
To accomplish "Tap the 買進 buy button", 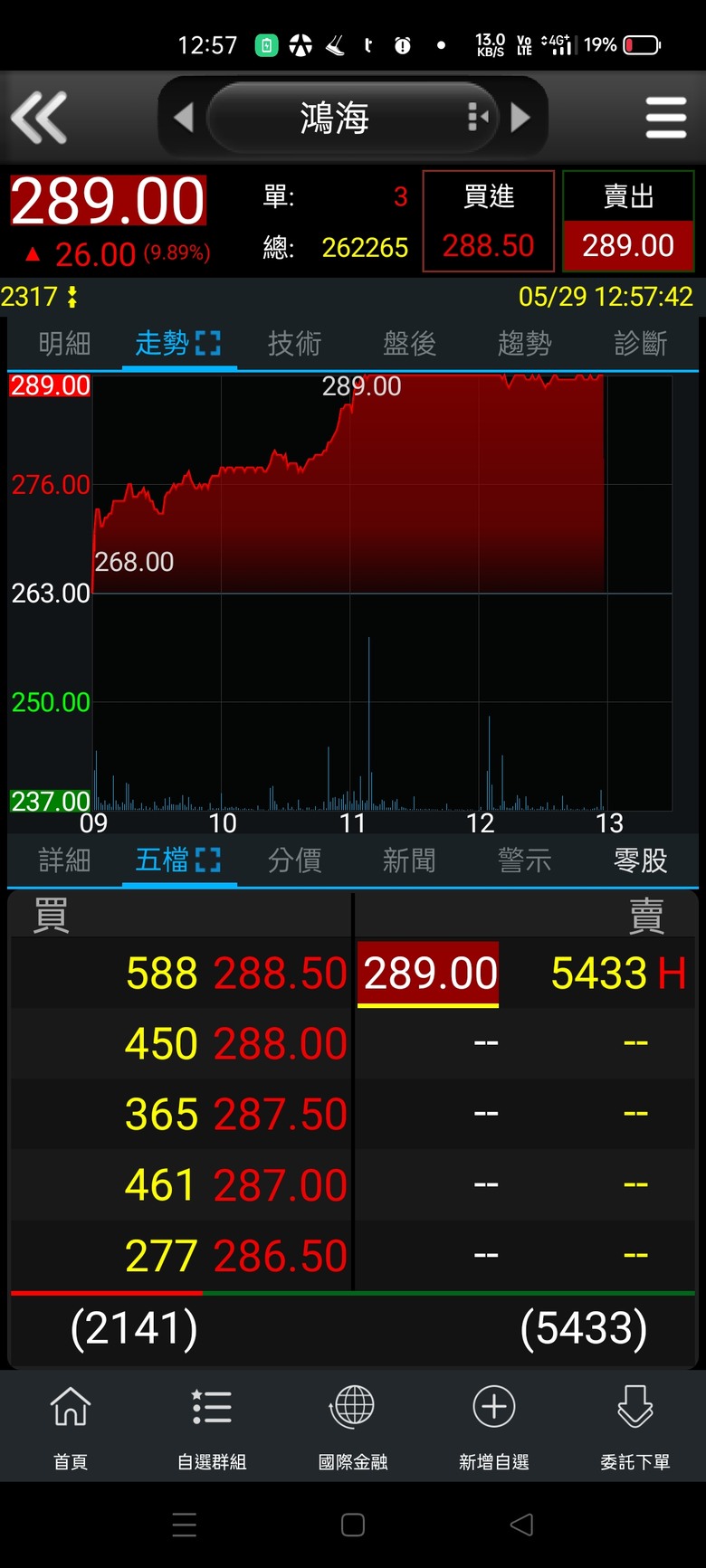I will pos(489,222).
